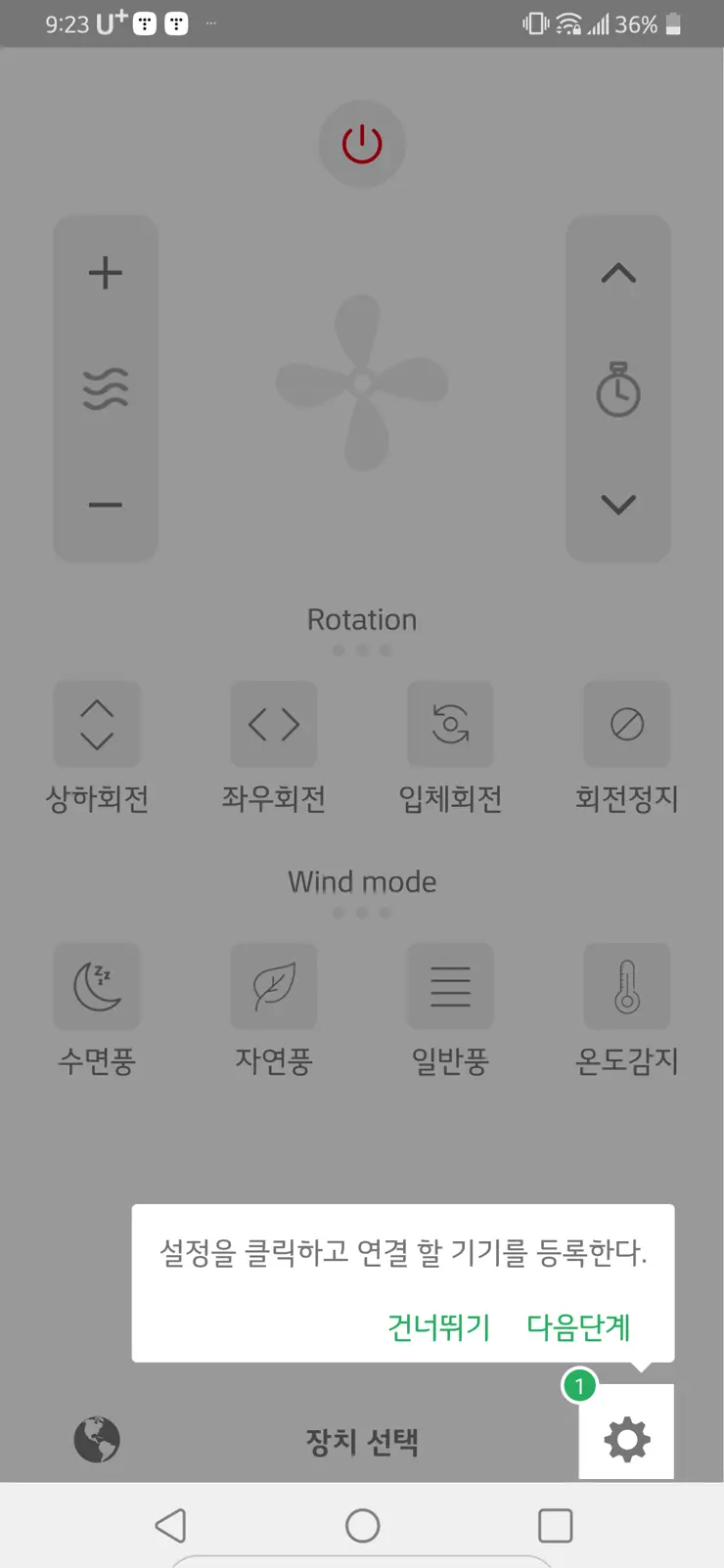Click the down chevron to decrease timer
The image size is (724, 1568).
pos(617,505)
